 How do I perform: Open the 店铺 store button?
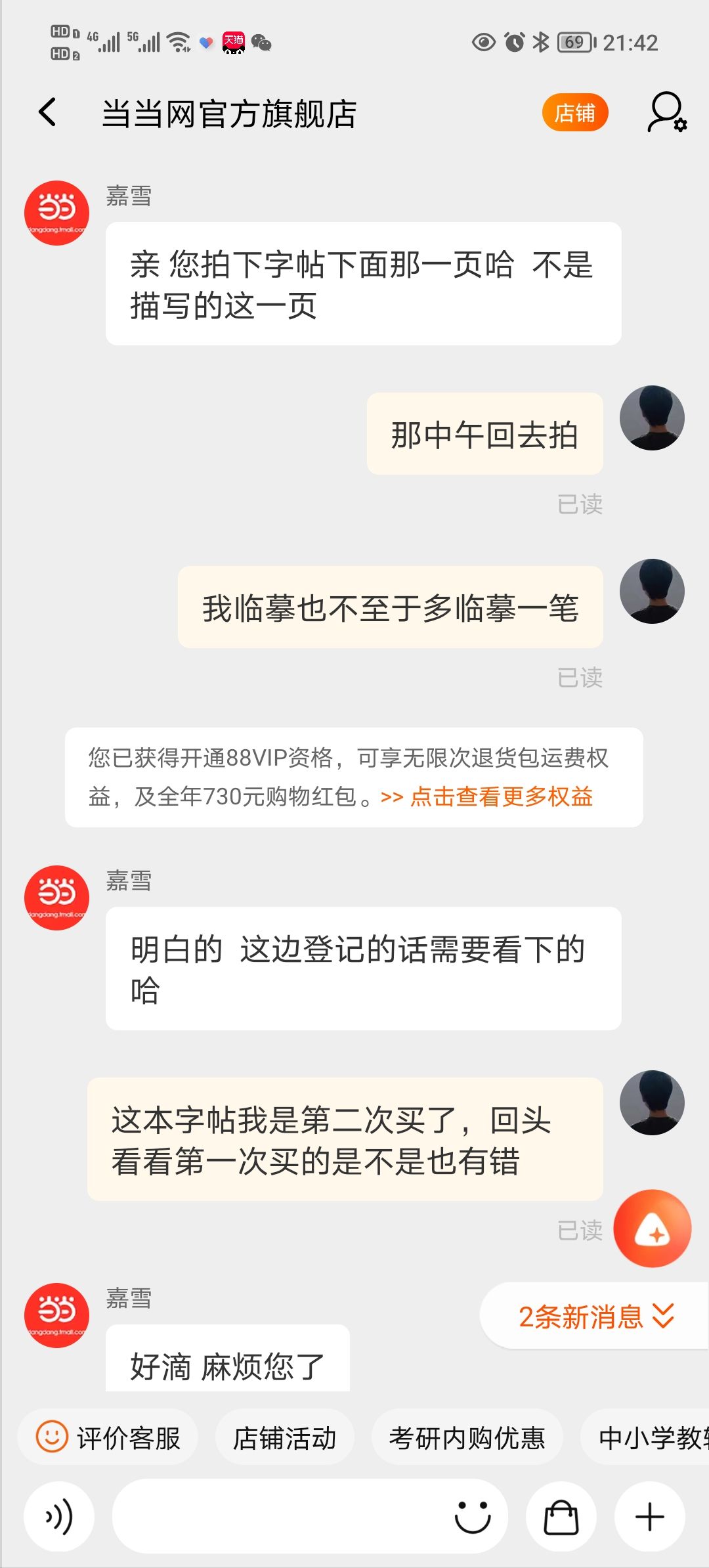pyautogui.click(x=575, y=113)
